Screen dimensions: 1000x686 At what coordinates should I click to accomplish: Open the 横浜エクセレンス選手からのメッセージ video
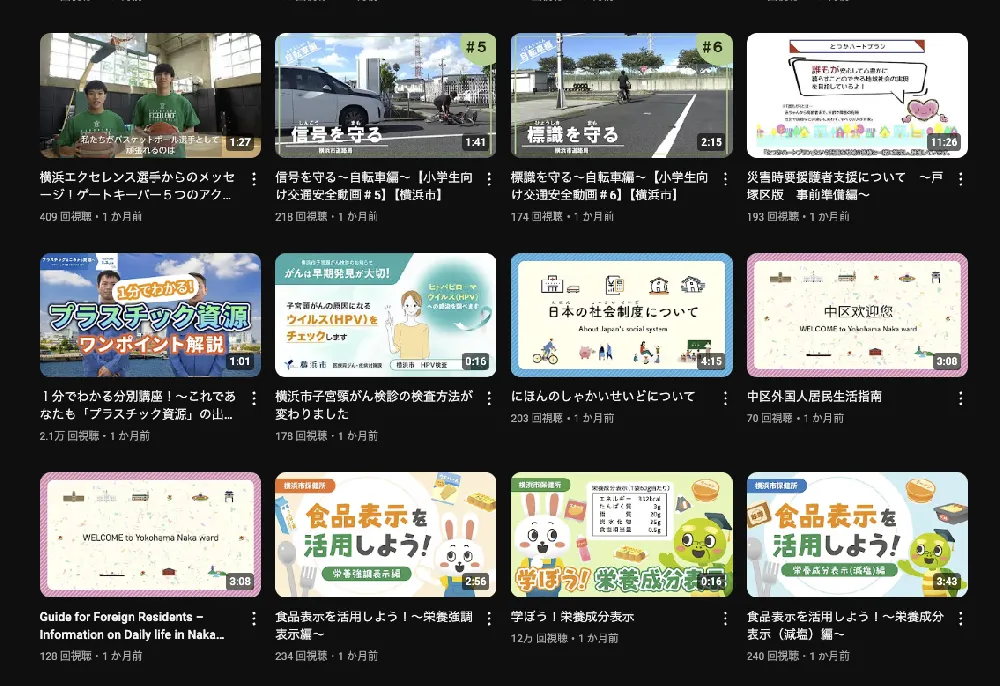tap(150, 96)
